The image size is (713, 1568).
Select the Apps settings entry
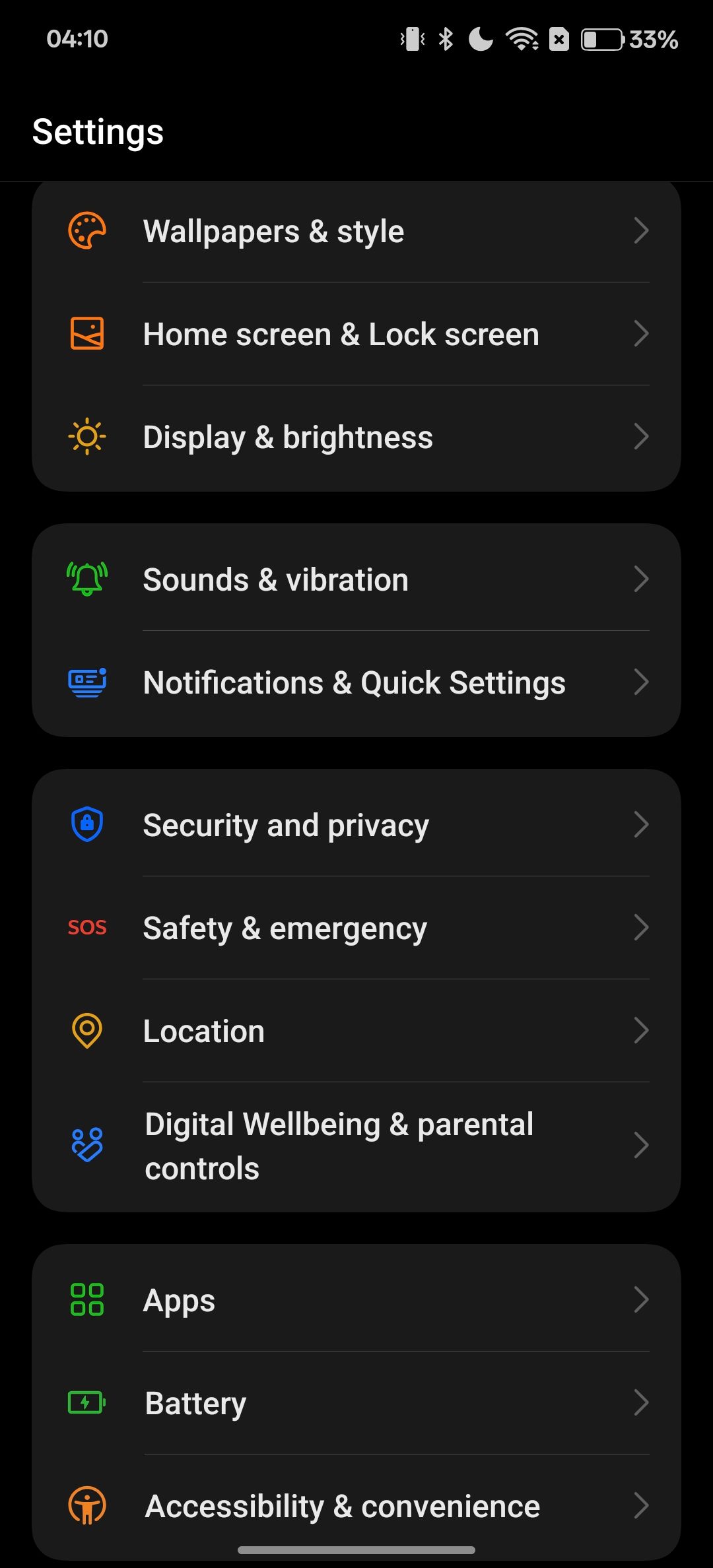click(x=356, y=1299)
